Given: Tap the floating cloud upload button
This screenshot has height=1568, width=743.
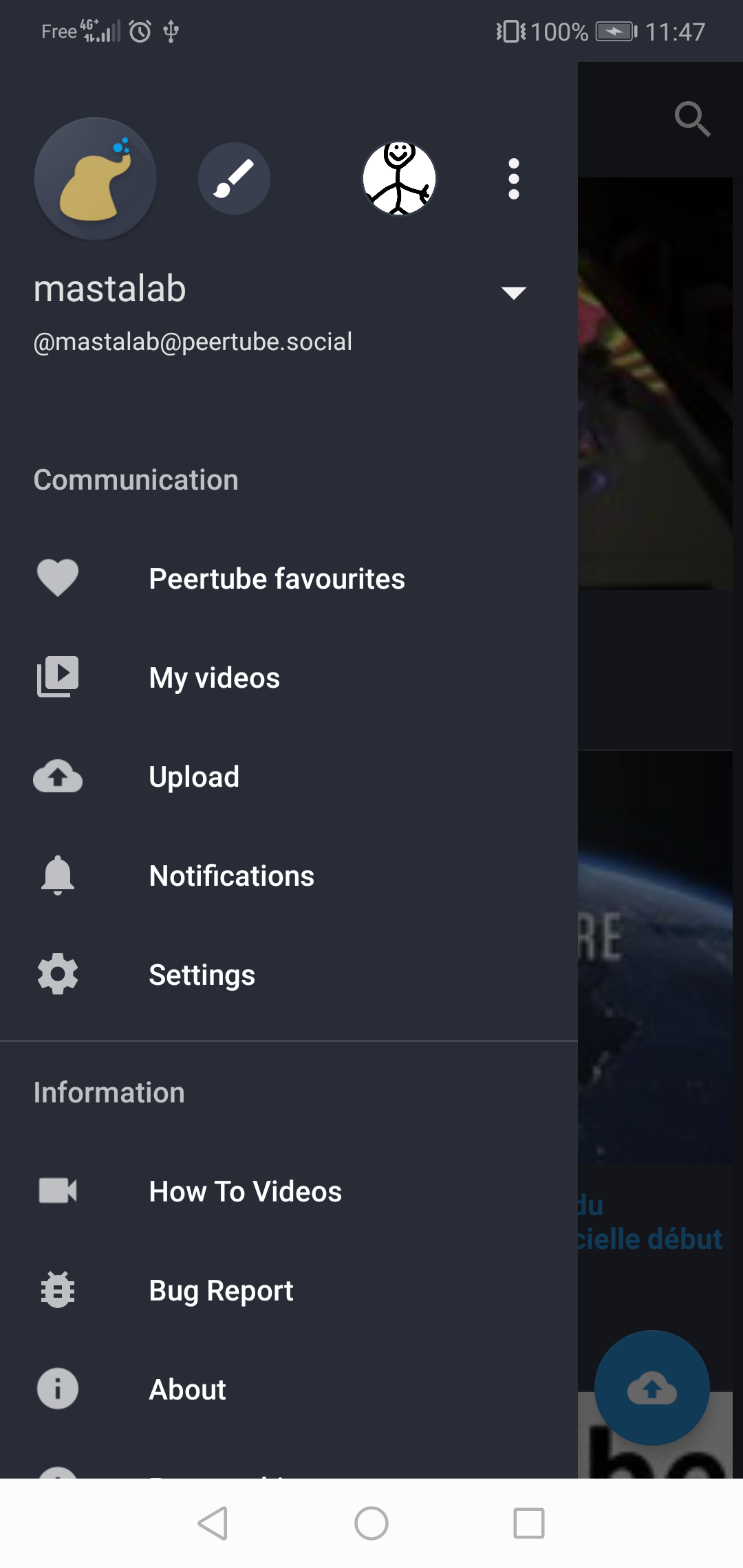Looking at the screenshot, I should 652,1389.
